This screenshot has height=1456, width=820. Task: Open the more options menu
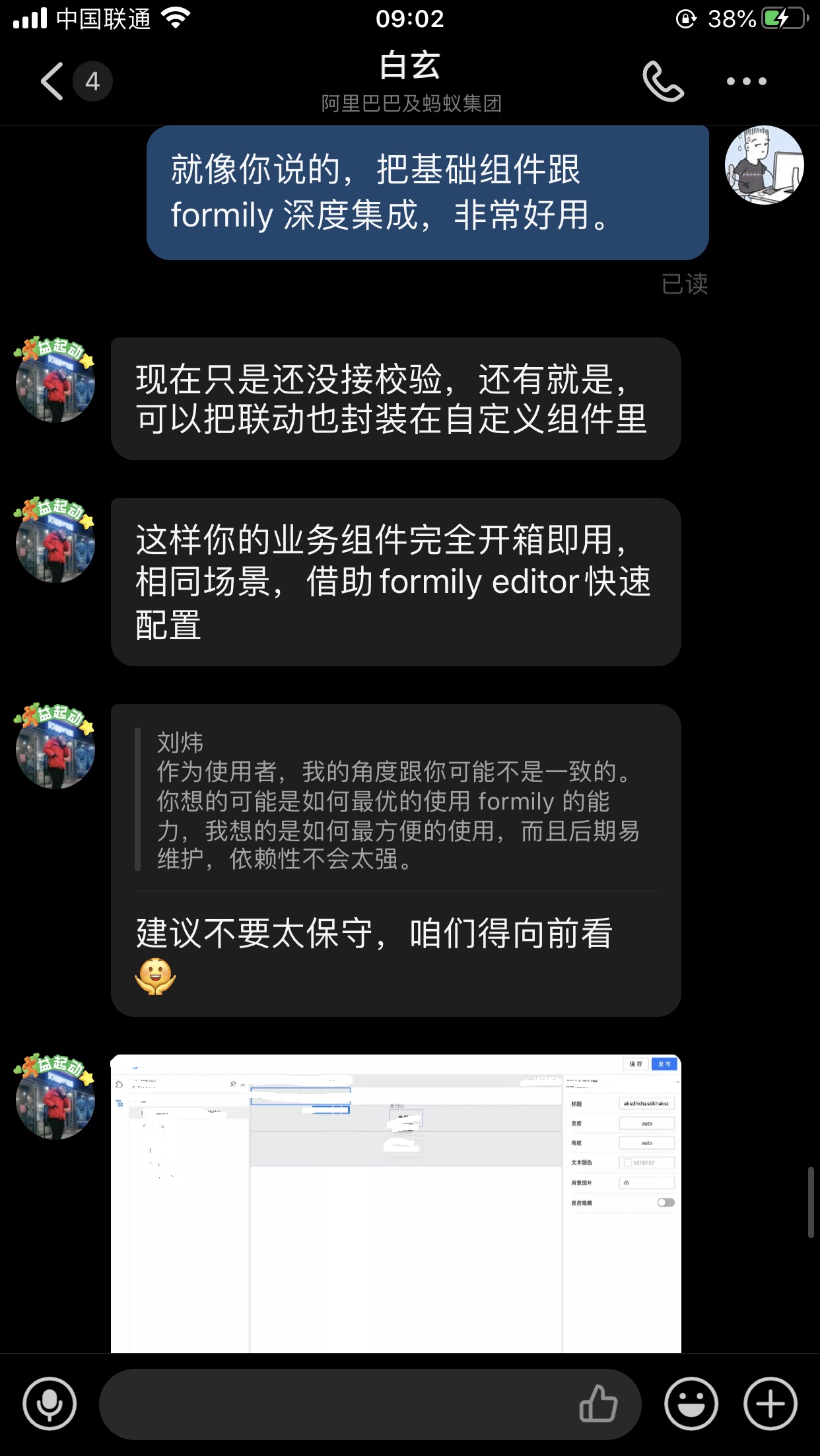(746, 82)
